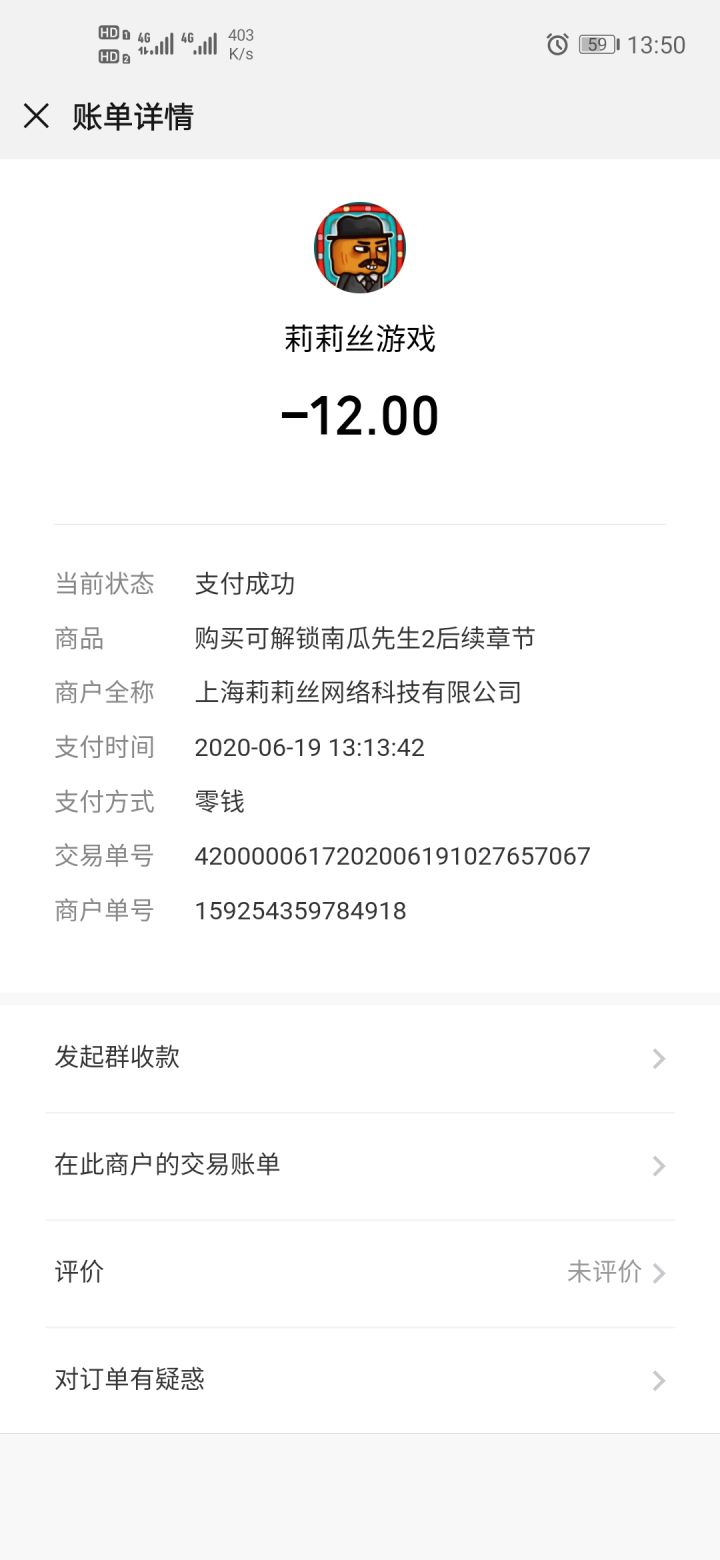Screen dimensions: 720x1560
Task: Click the first SIM 4G signal icon
Action: coord(158,42)
